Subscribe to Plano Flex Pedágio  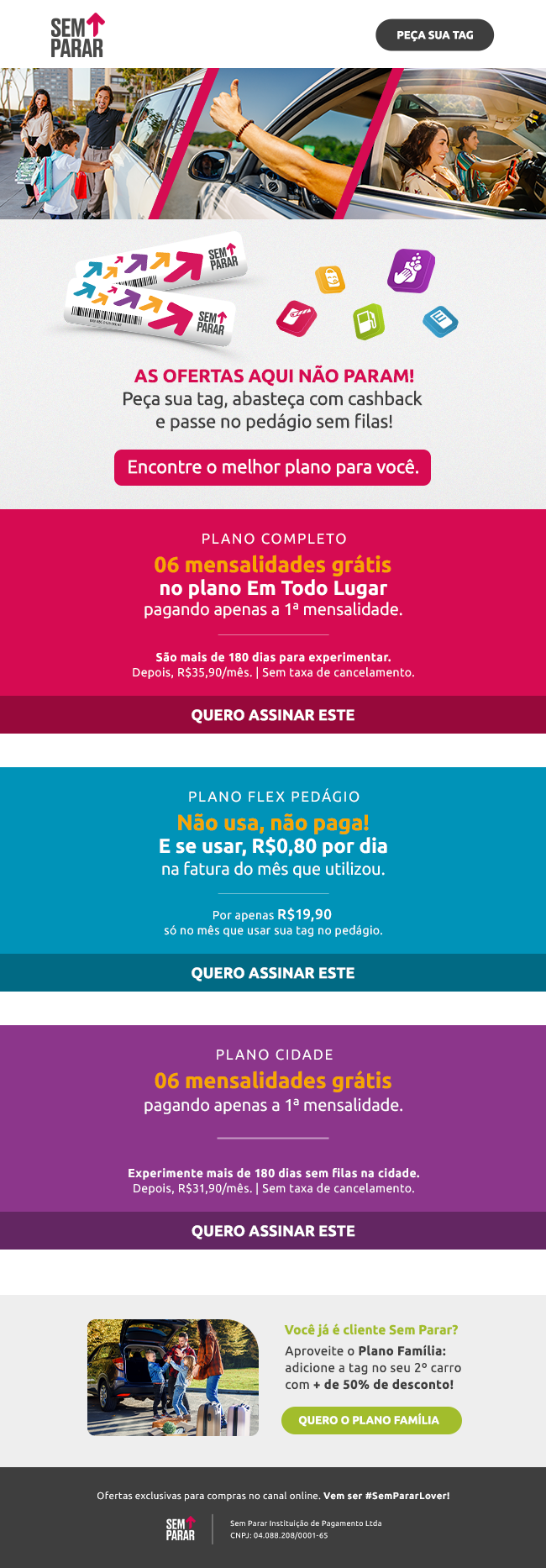[273, 973]
